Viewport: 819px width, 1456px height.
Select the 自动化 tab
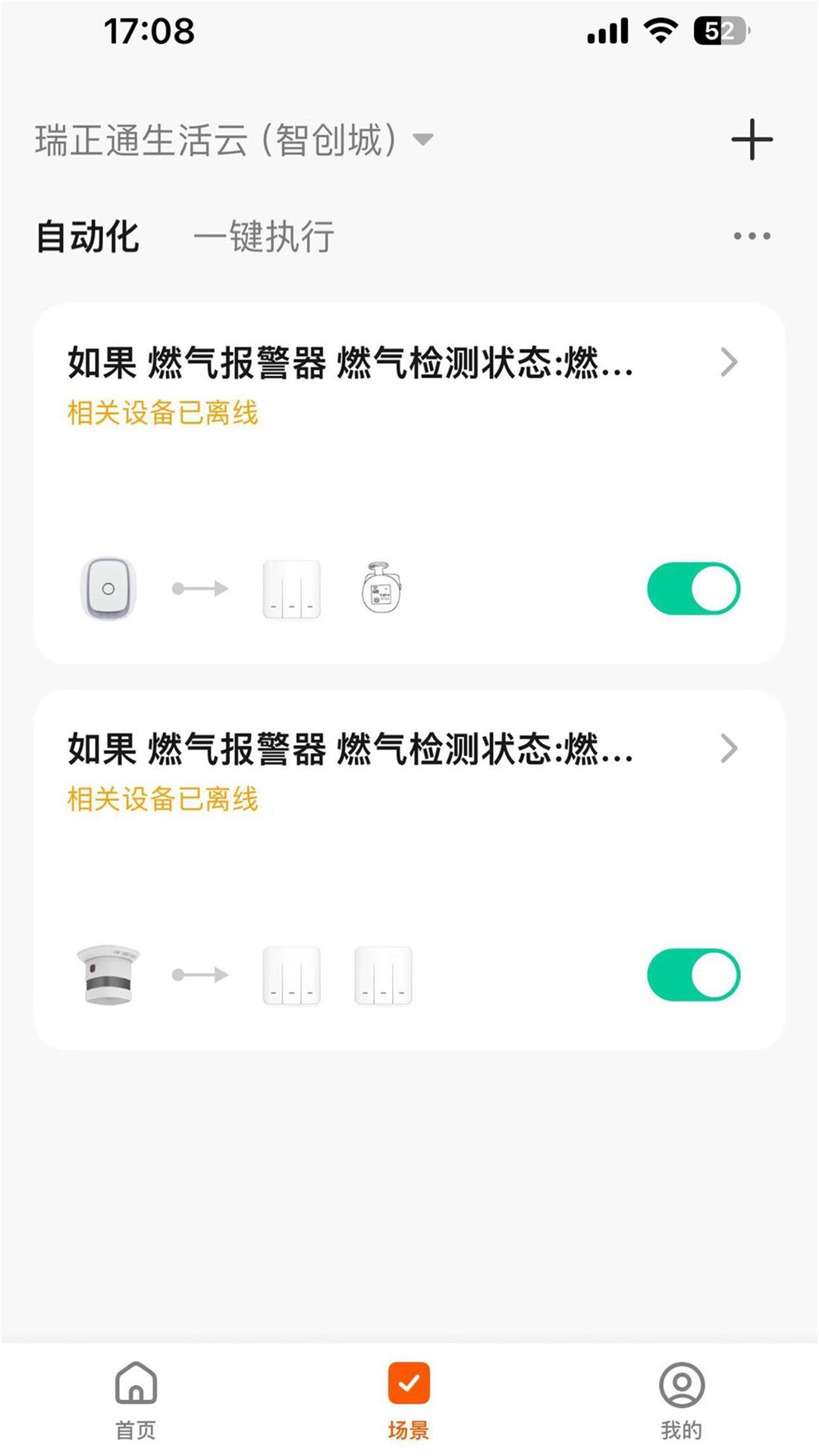(88, 237)
